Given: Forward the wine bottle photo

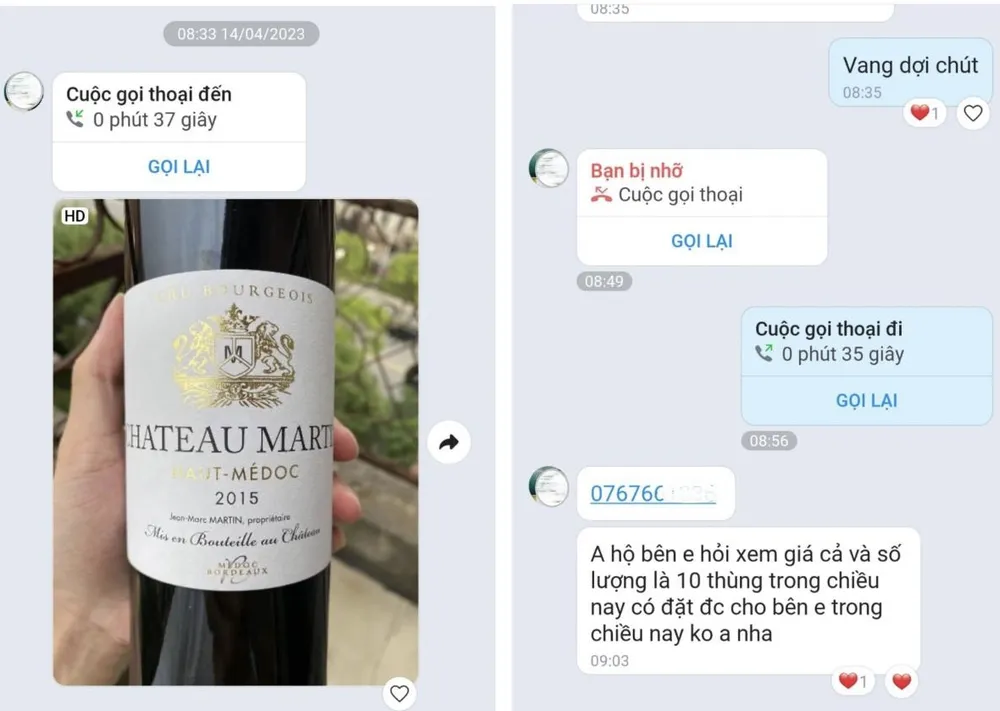Looking at the screenshot, I should 449,442.
